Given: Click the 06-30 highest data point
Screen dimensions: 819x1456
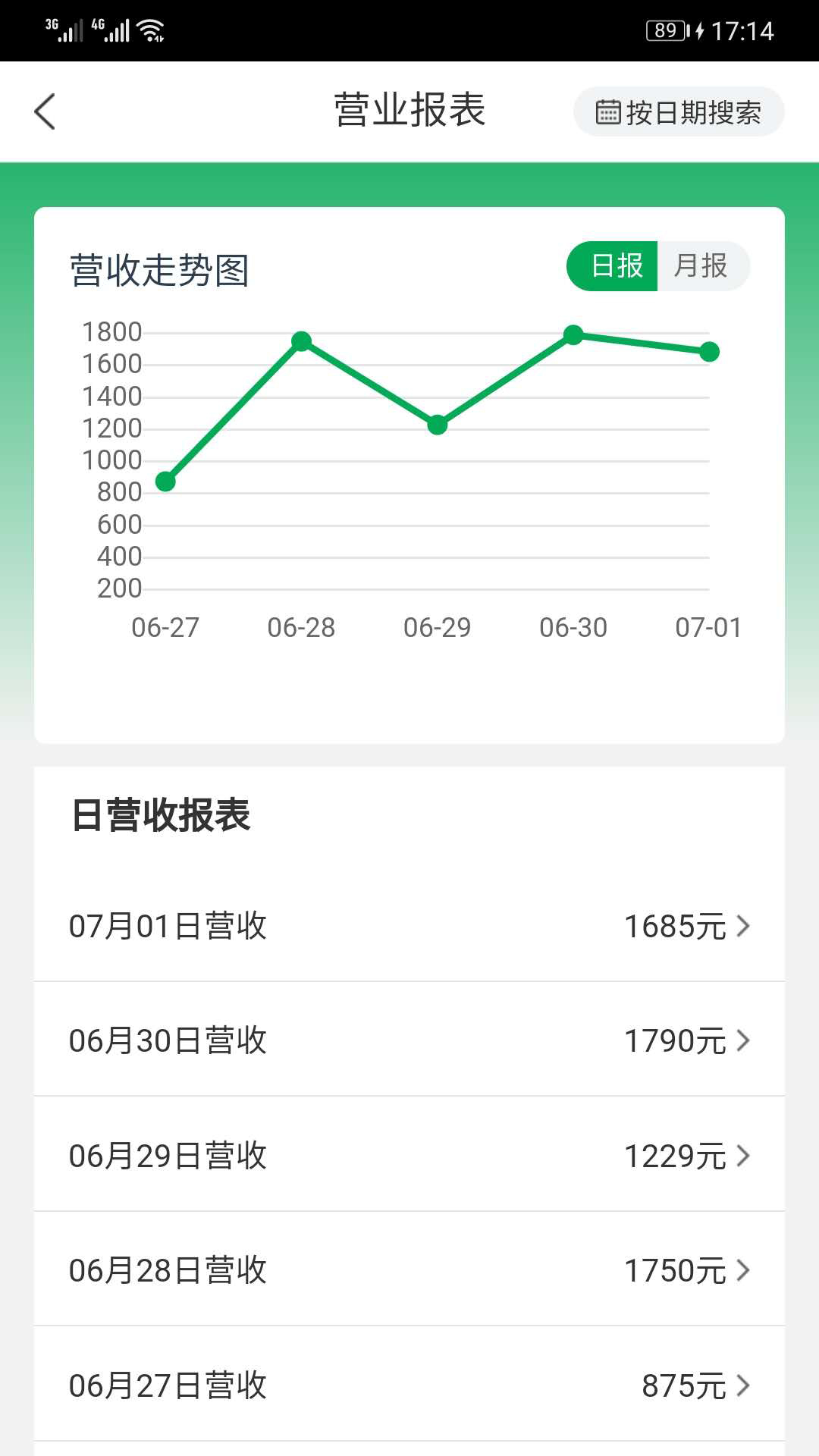Looking at the screenshot, I should click(573, 333).
